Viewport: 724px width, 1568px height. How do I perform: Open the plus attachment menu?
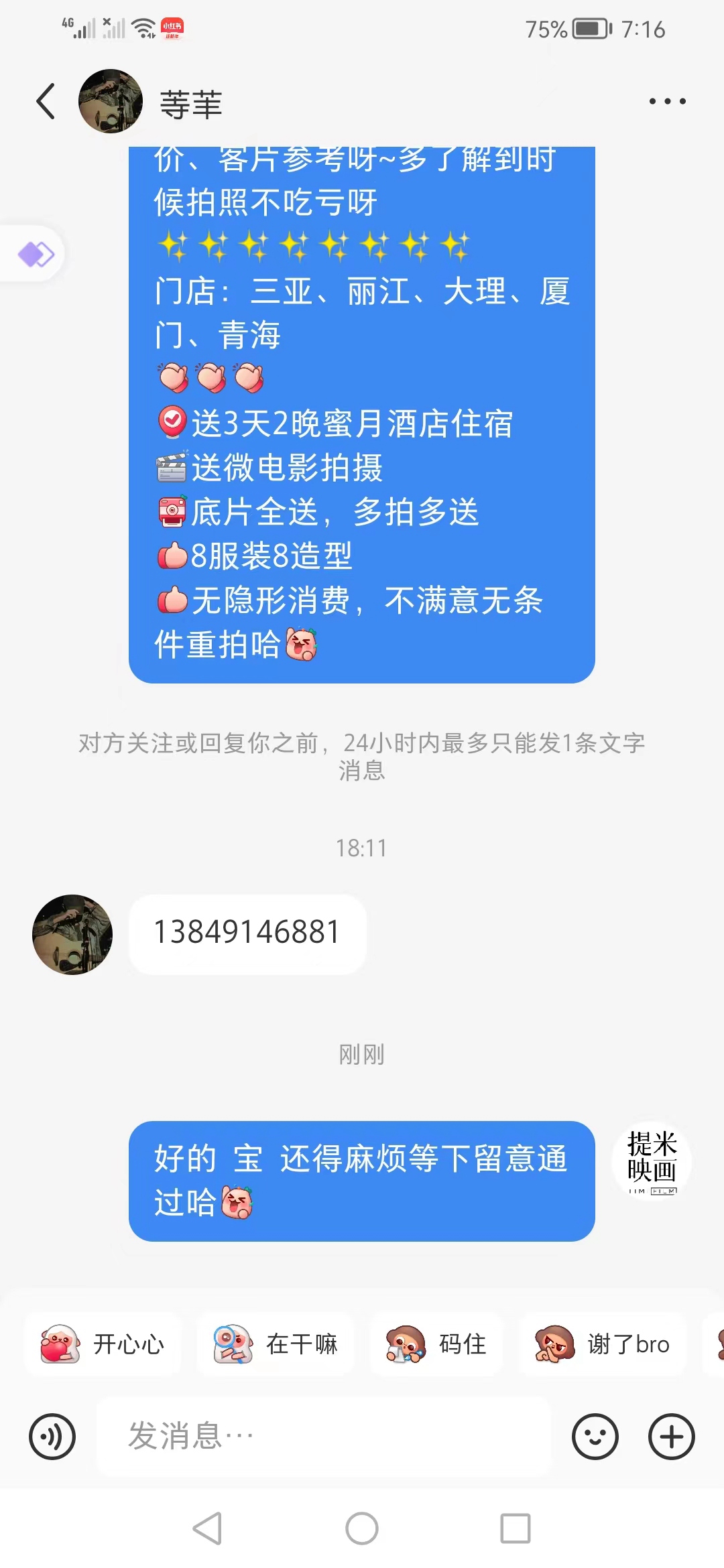672,1437
